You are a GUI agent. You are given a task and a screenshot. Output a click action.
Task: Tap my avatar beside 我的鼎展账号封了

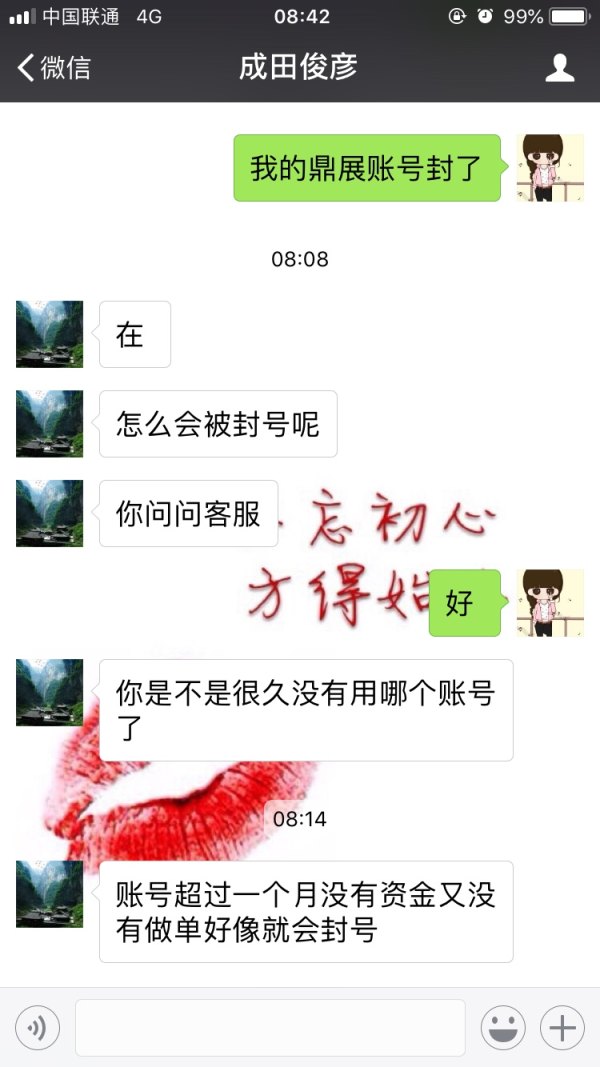point(550,168)
